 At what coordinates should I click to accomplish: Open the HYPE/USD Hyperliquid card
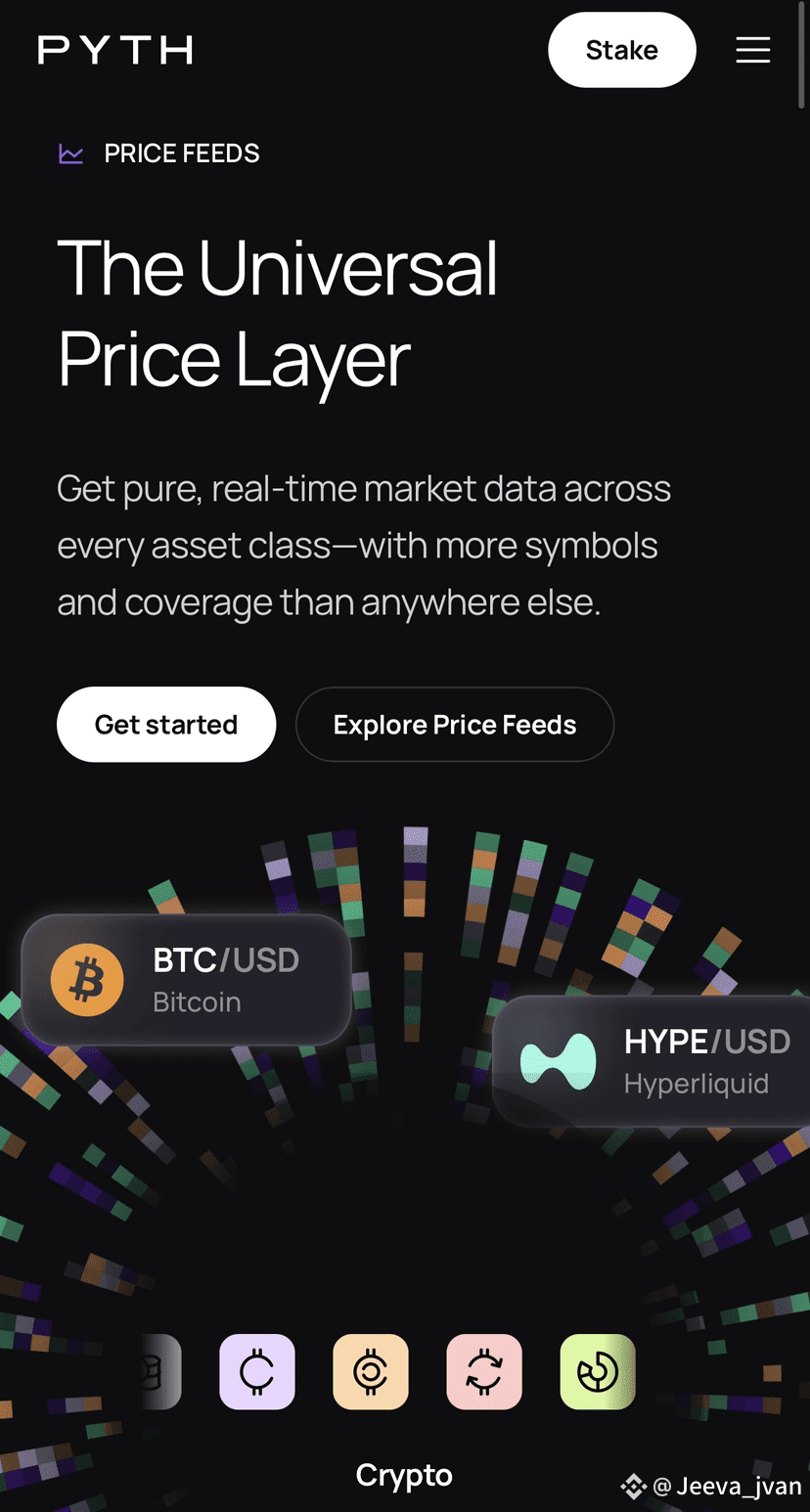coord(652,1061)
